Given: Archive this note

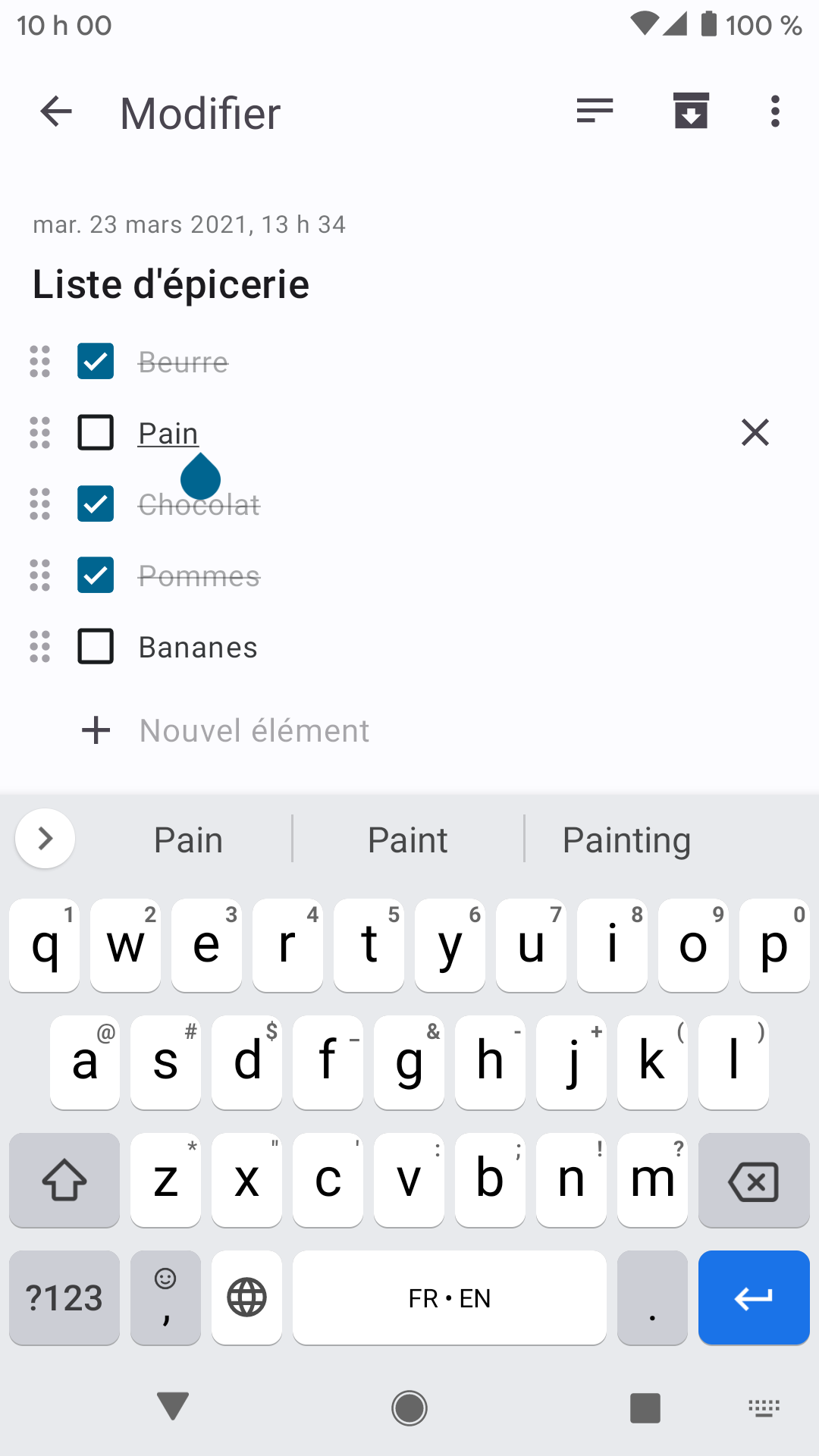Looking at the screenshot, I should 691,111.
